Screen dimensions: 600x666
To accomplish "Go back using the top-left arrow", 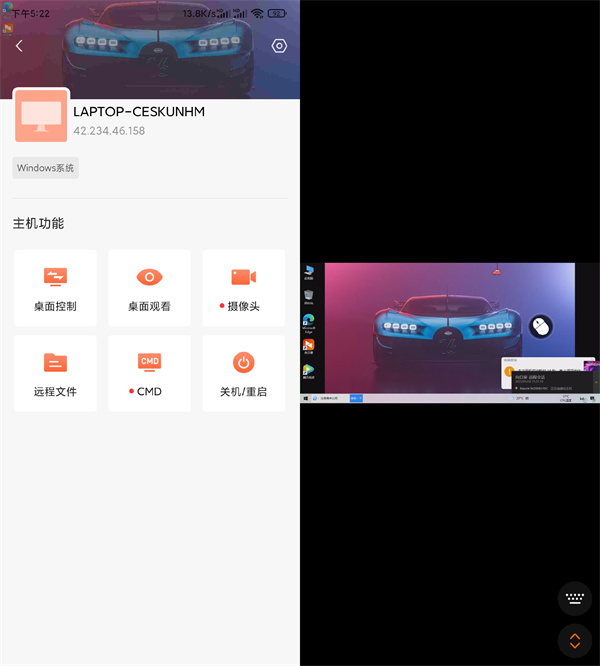I will [x=19, y=46].
